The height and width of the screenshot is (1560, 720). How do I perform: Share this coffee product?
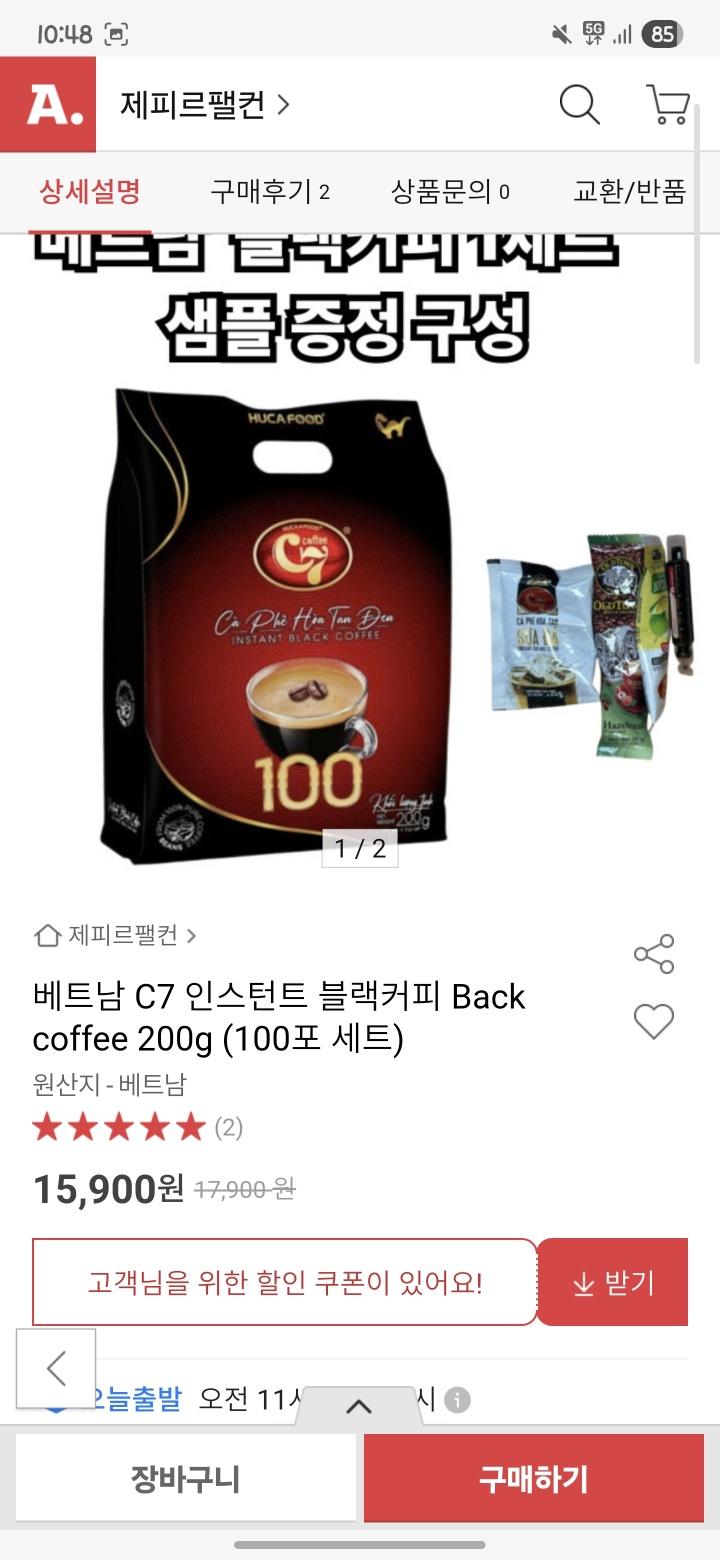click(654, 955)
